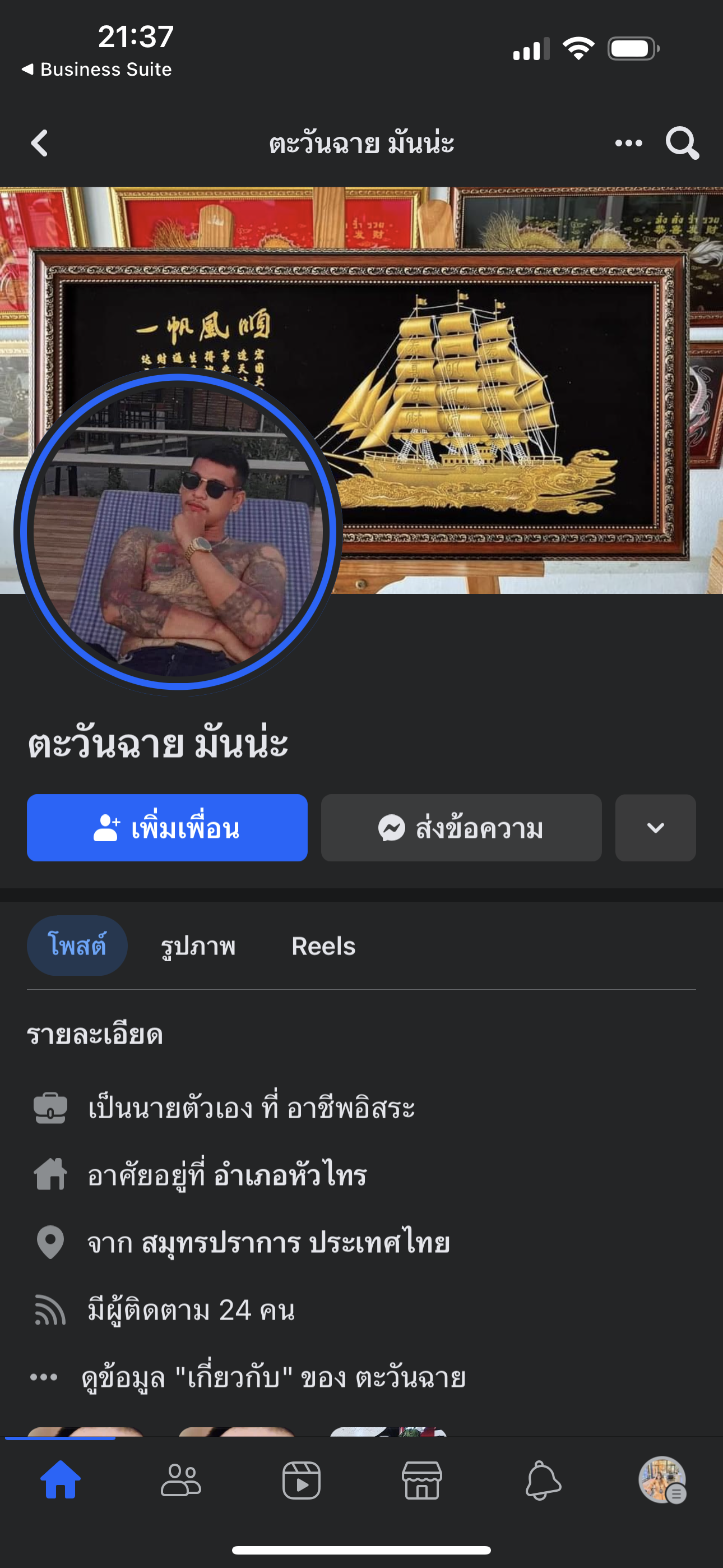Open the Video tab in bottom bar
Viewport: 723px width, 1568px height.
[x=302, y=1481]
